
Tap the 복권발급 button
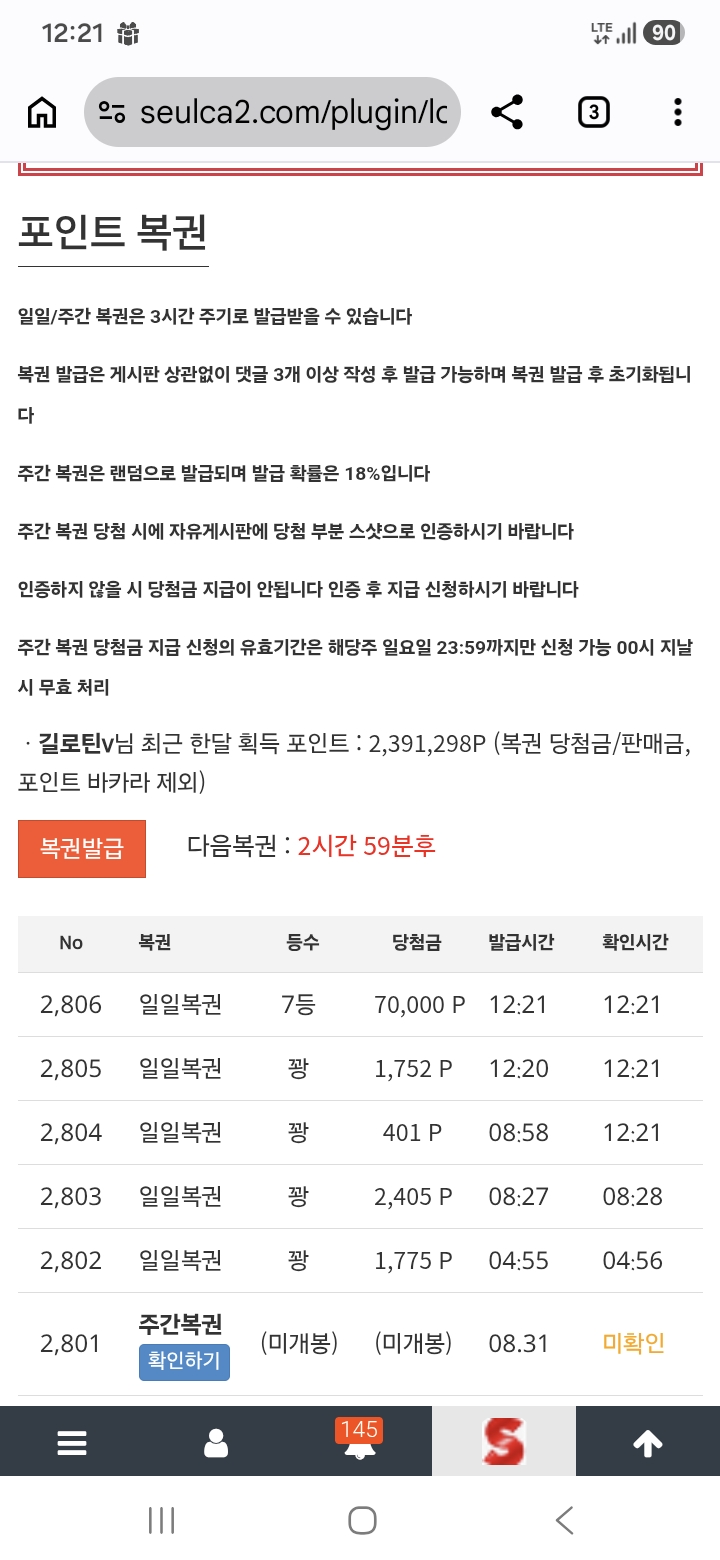tap(82, 849)
